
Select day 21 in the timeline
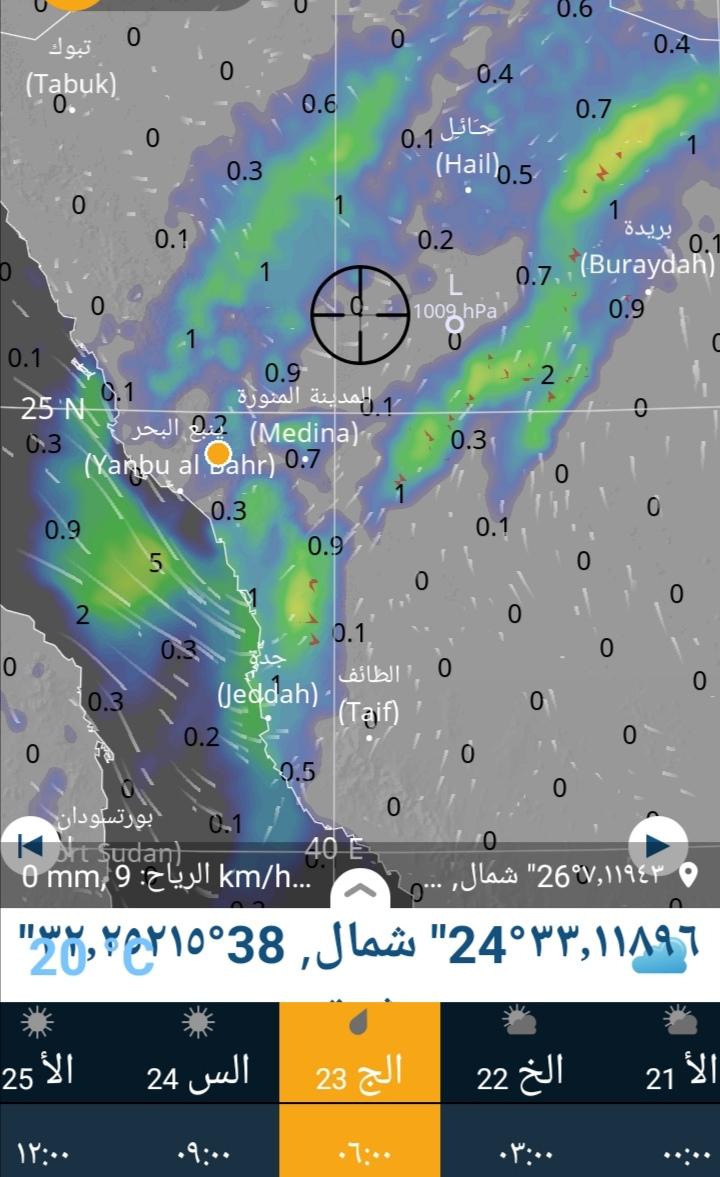(680, 1052)
